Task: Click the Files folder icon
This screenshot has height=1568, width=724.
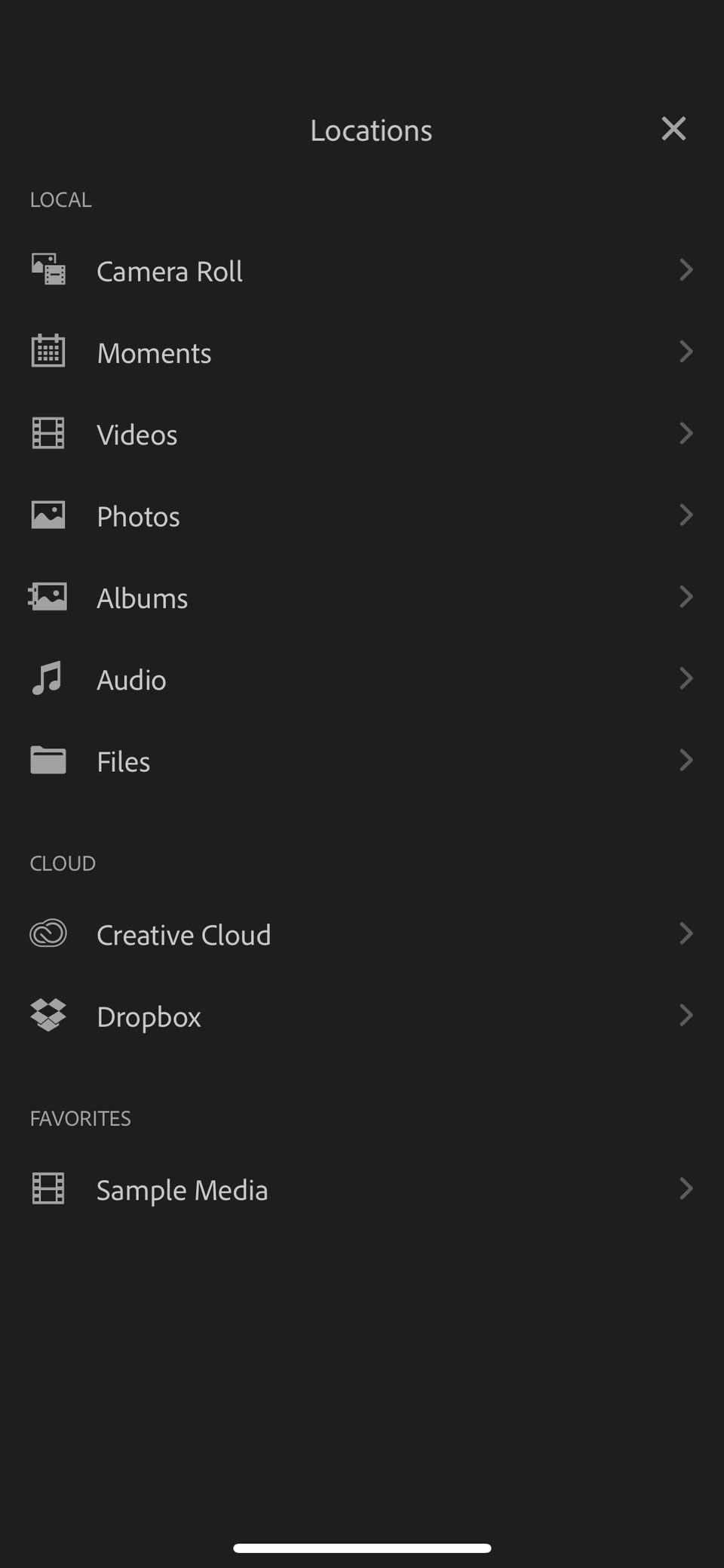Action: click(x=48, y=761)
